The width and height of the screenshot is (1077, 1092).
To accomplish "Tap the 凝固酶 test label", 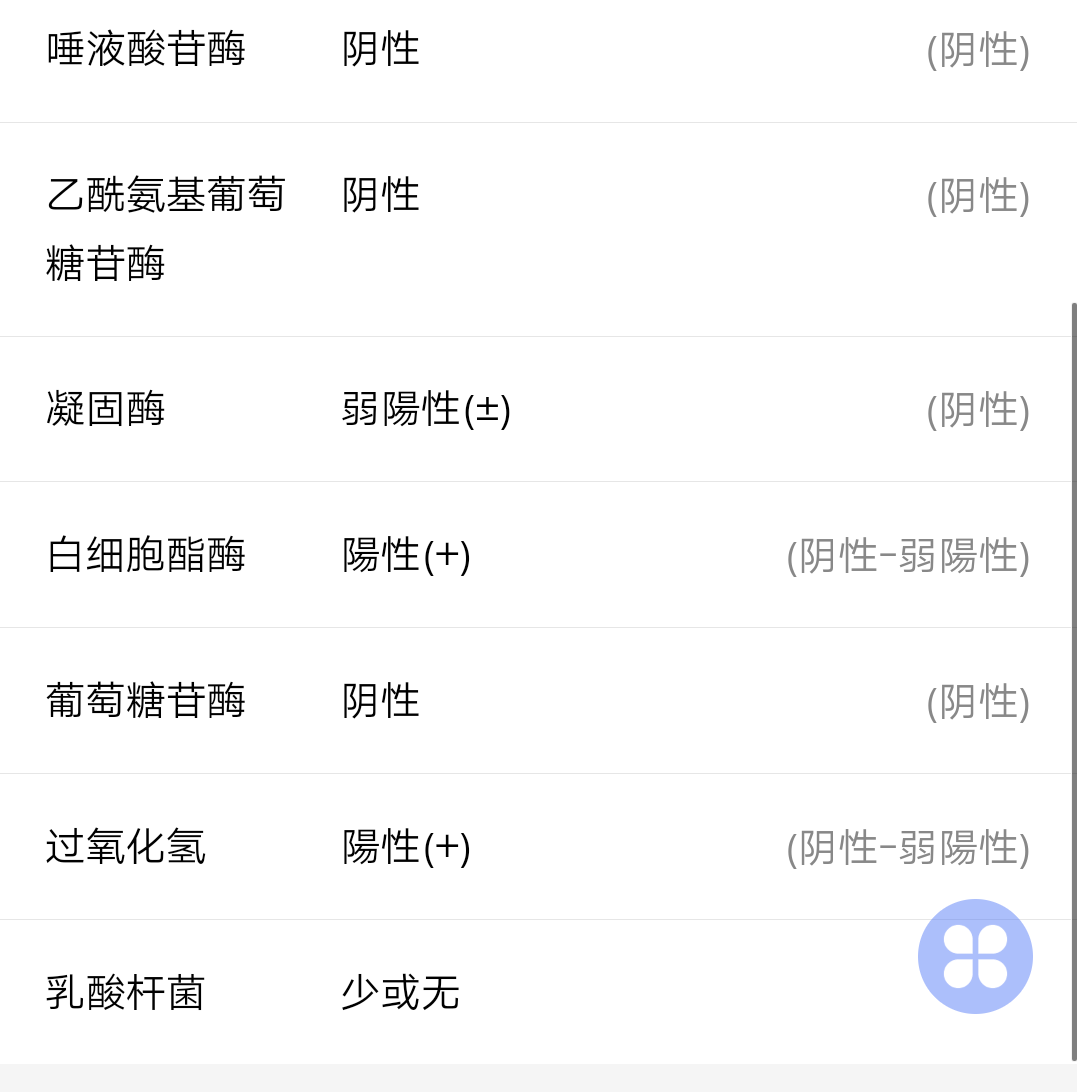I will 105,409.
